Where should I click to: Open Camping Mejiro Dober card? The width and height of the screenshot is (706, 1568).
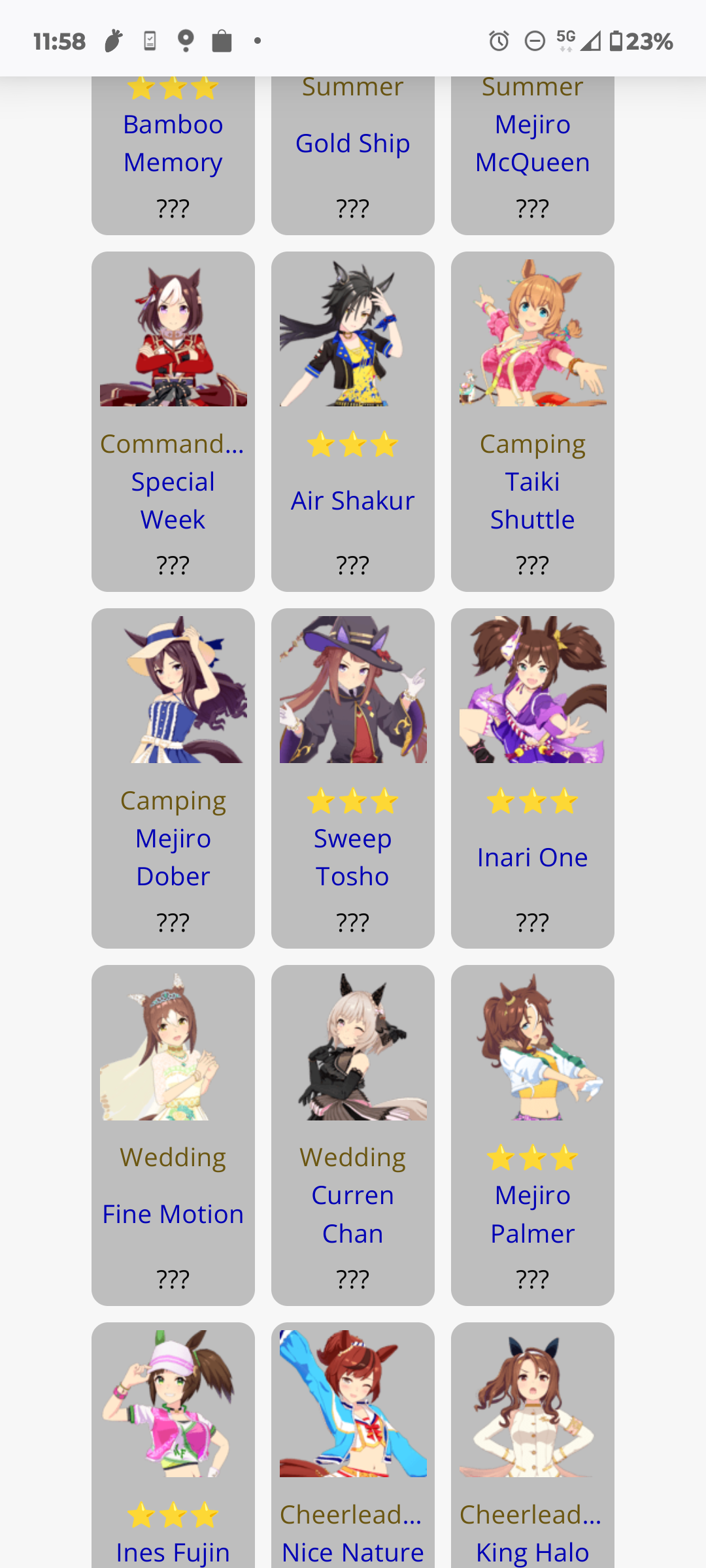(173, 778)
